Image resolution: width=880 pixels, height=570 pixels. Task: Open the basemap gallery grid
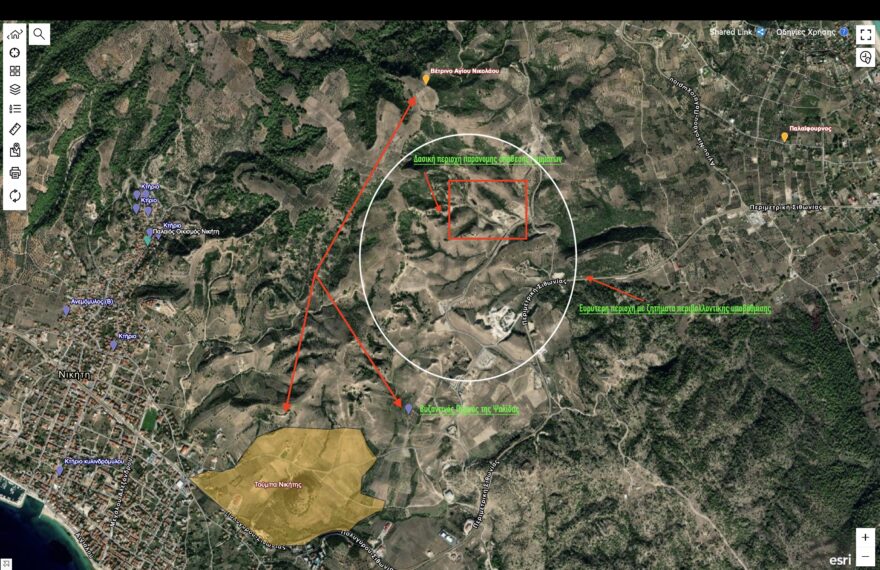[15, 71]
